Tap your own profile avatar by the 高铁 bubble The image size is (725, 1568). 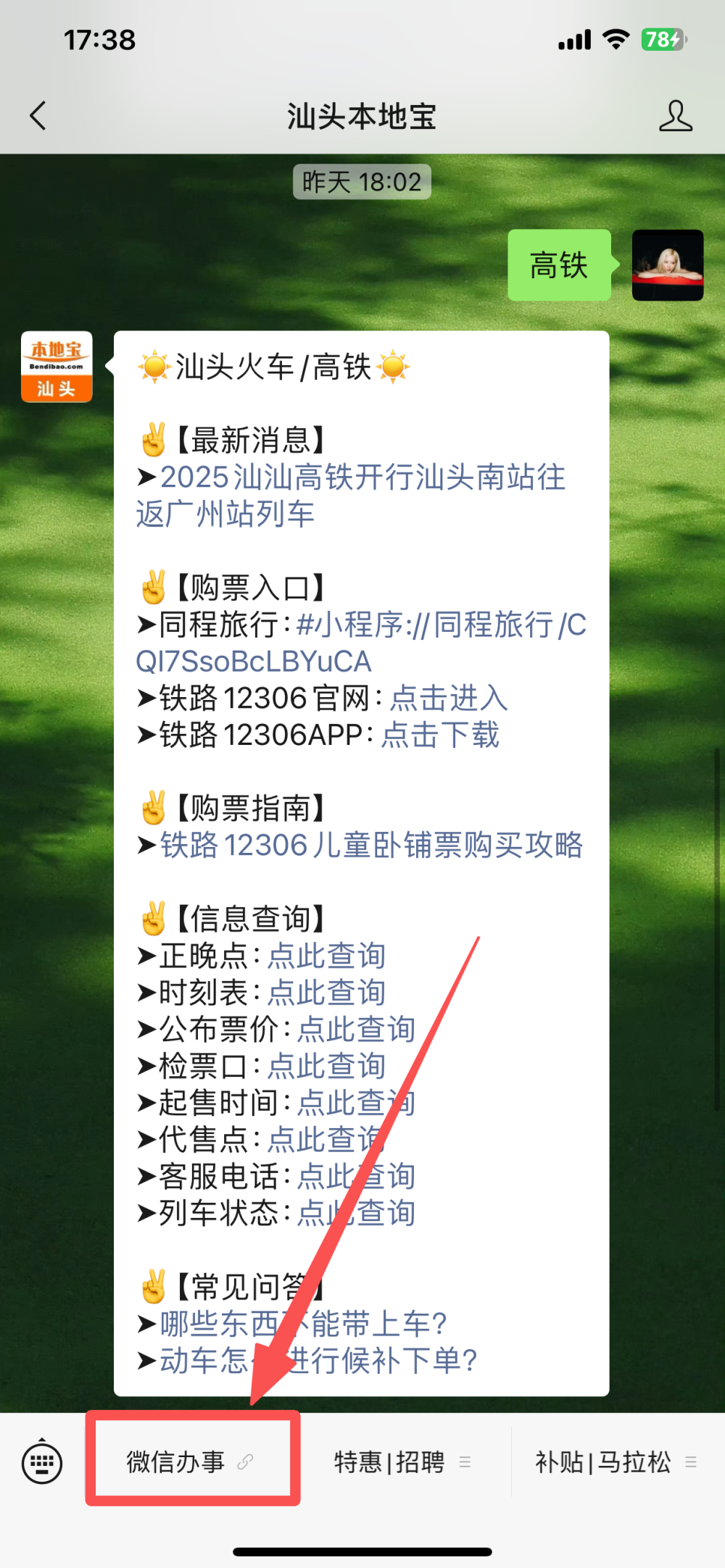[667, 266]
